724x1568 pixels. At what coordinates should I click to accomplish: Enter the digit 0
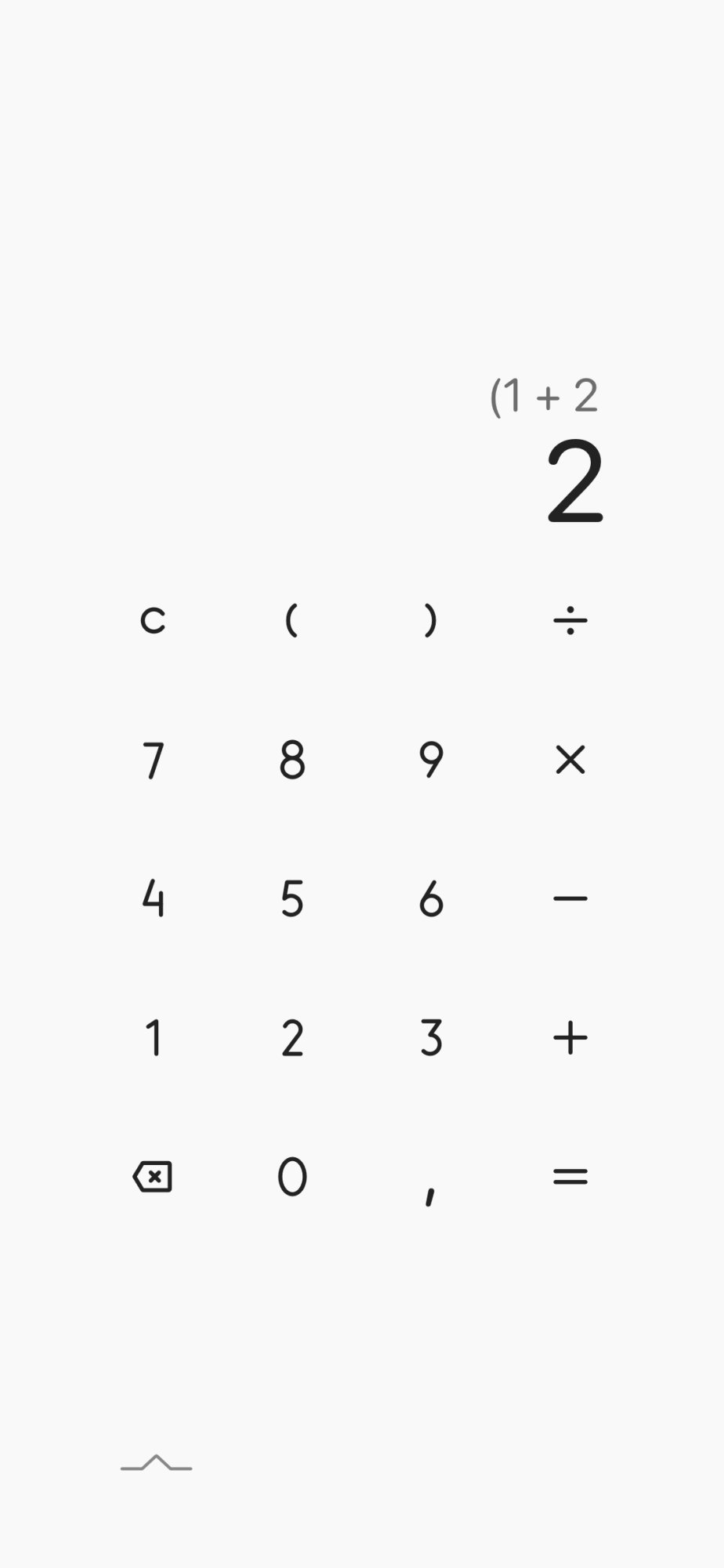[291, 1176]
